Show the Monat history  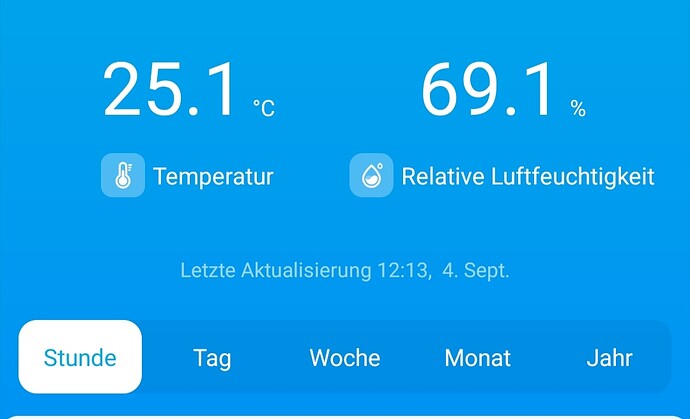click(477, 358)
